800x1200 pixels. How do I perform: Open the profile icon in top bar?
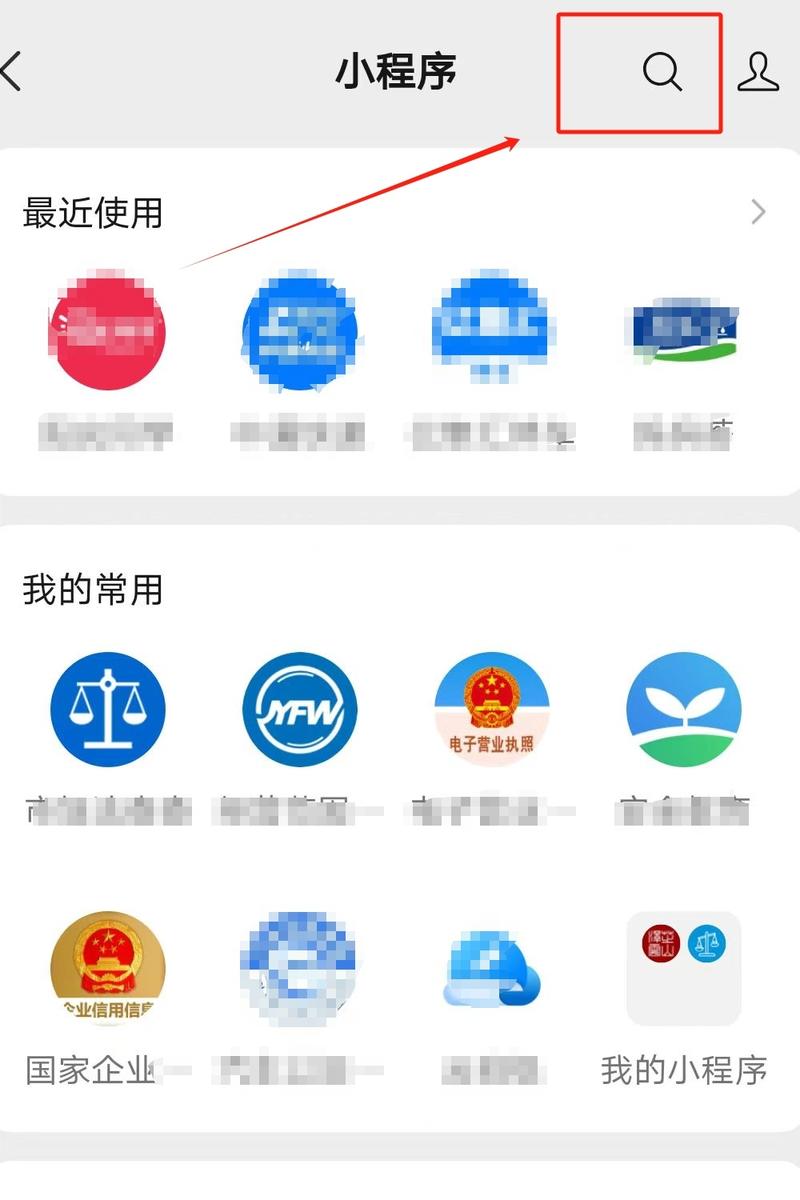[x=758, y=72]
